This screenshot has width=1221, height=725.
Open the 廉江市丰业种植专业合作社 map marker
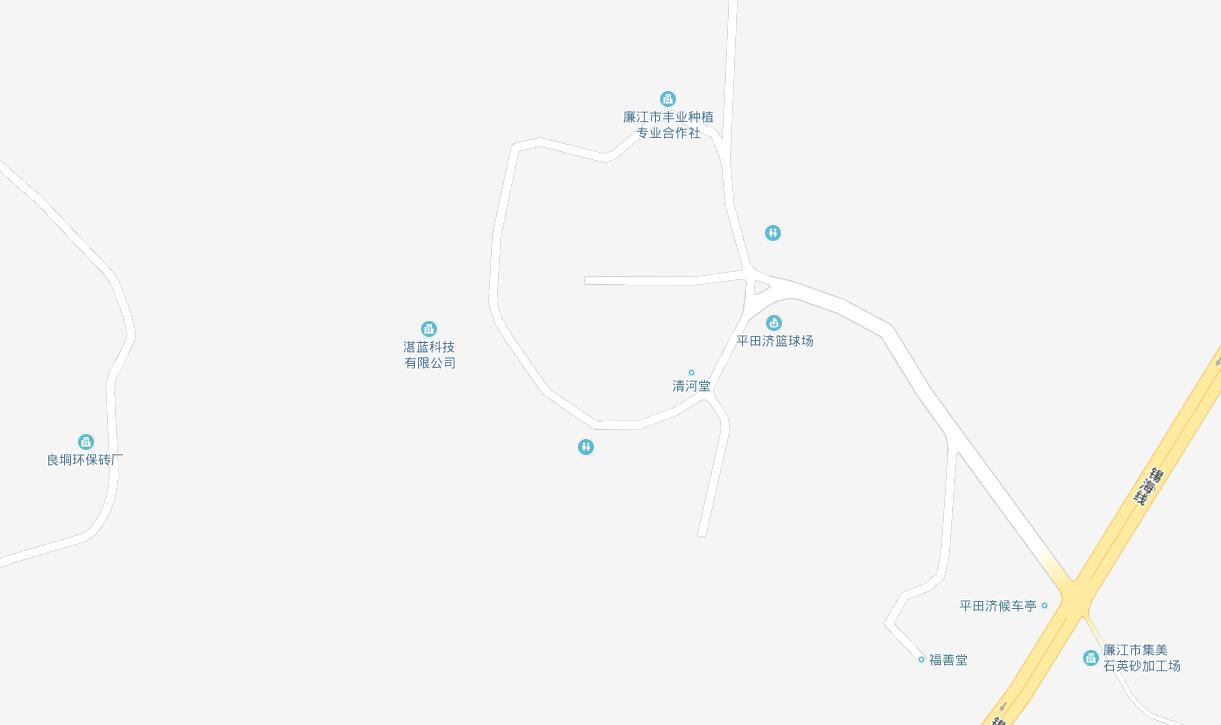pyautogui.click(x=668, y=99)
